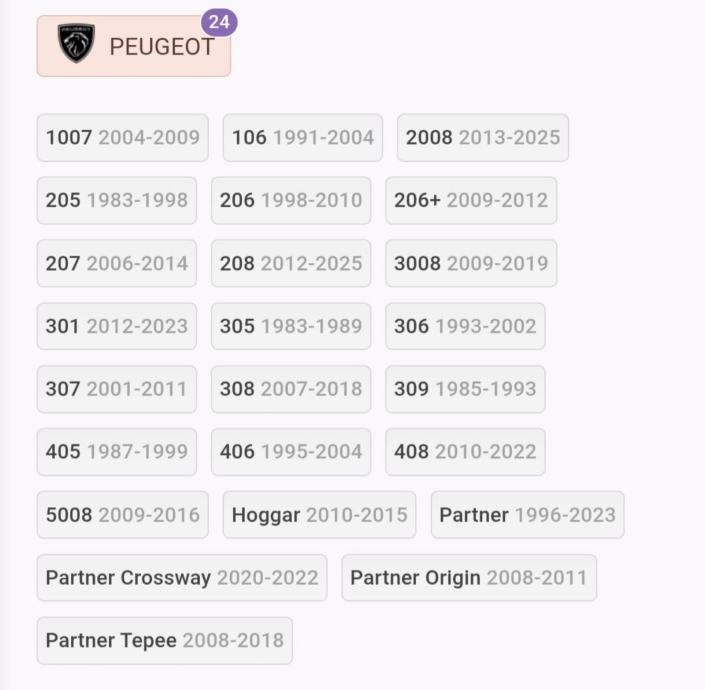The width and height of the screenshot is (705, 690).
Task: Choose the 106 1991-2004 model
Action: click(x=302, y=138)
